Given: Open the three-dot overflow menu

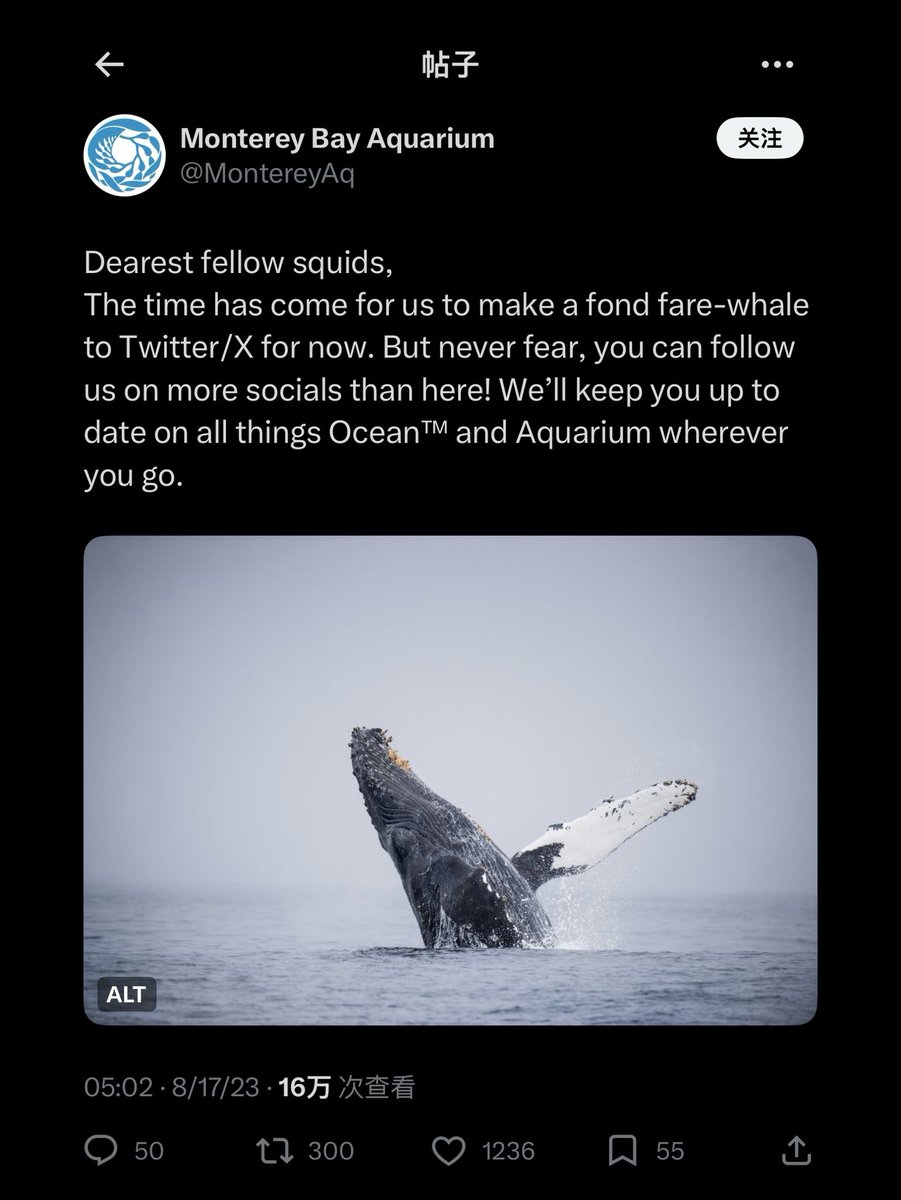Looking at the screenshot, I should tap(776, 66).
